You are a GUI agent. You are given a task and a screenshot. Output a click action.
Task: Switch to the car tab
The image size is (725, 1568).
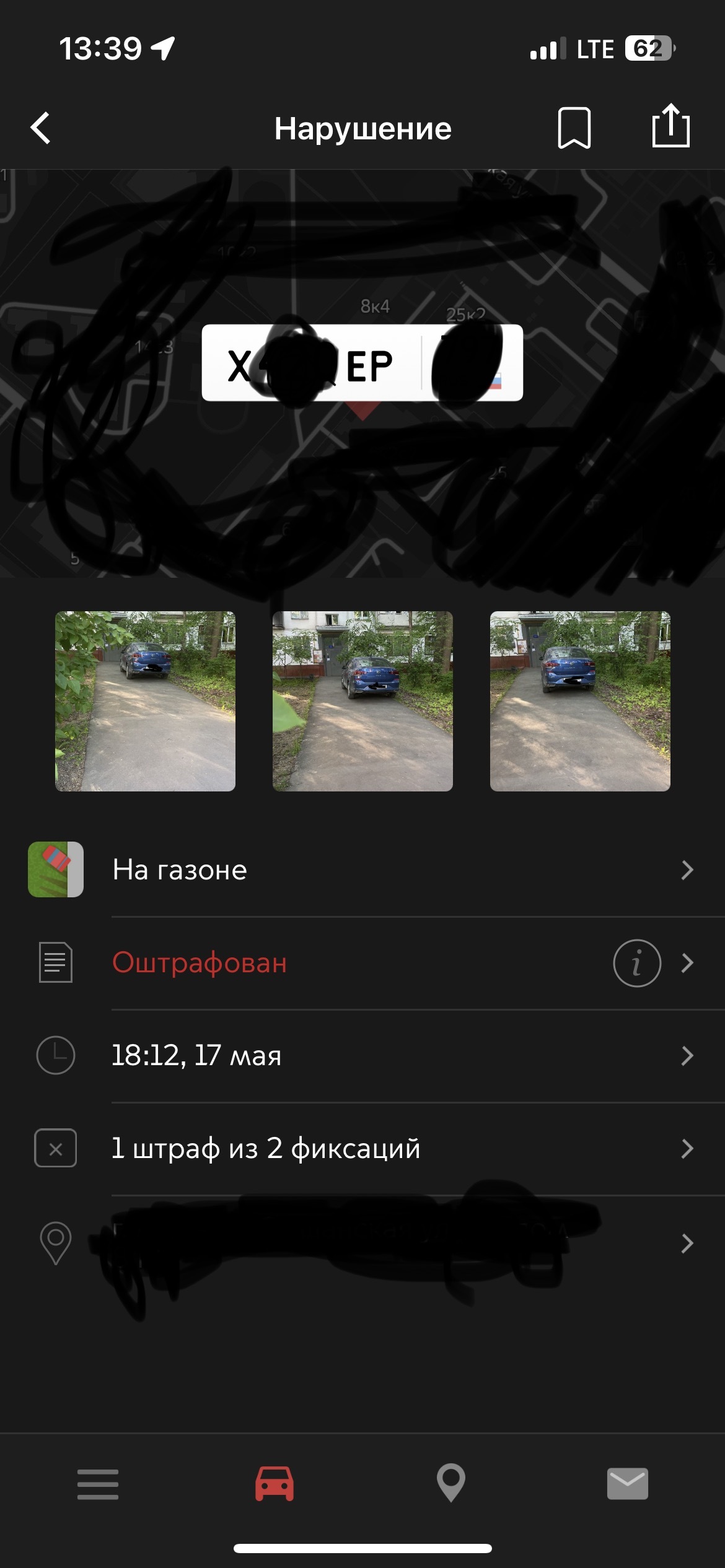pos(275,1484)
